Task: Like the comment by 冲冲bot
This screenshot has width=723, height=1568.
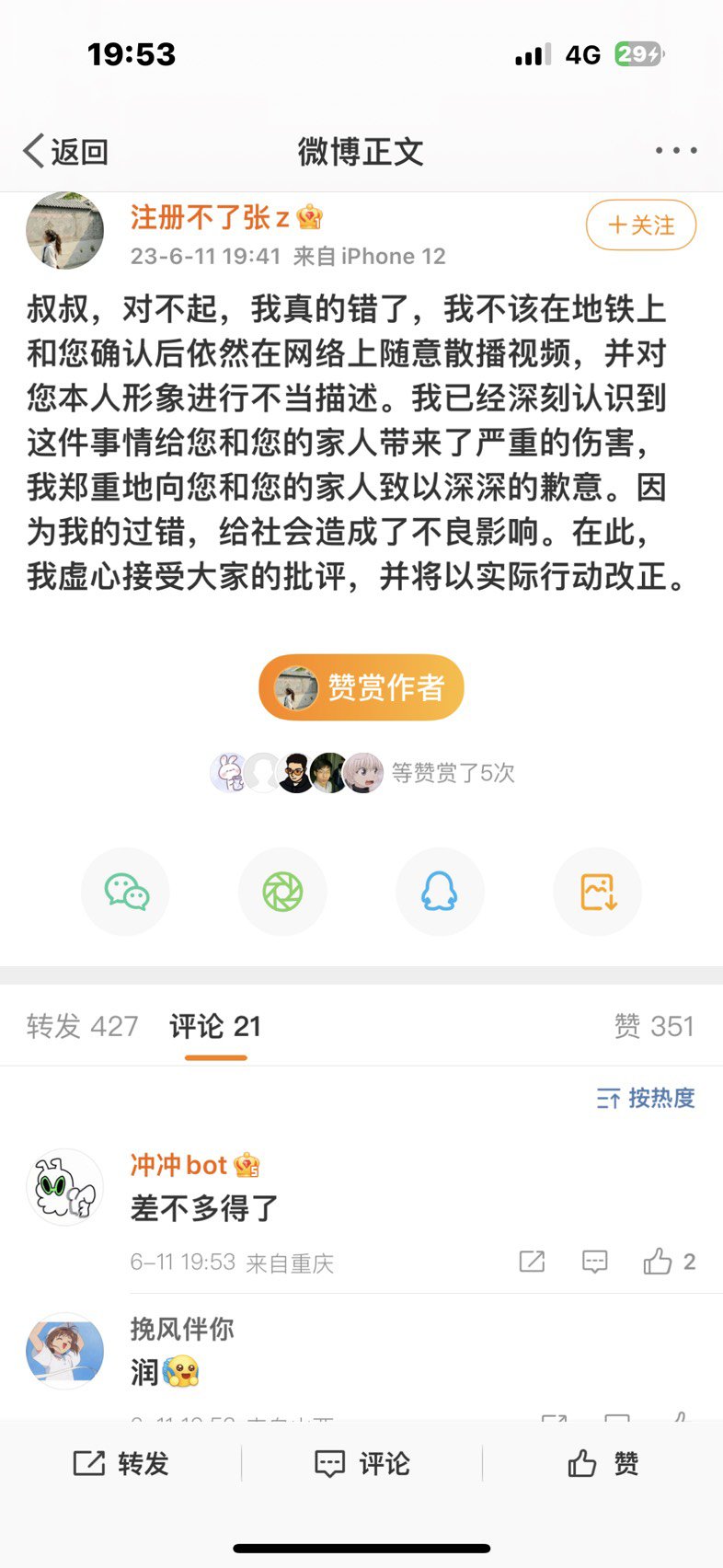Action: (669, 1262)
